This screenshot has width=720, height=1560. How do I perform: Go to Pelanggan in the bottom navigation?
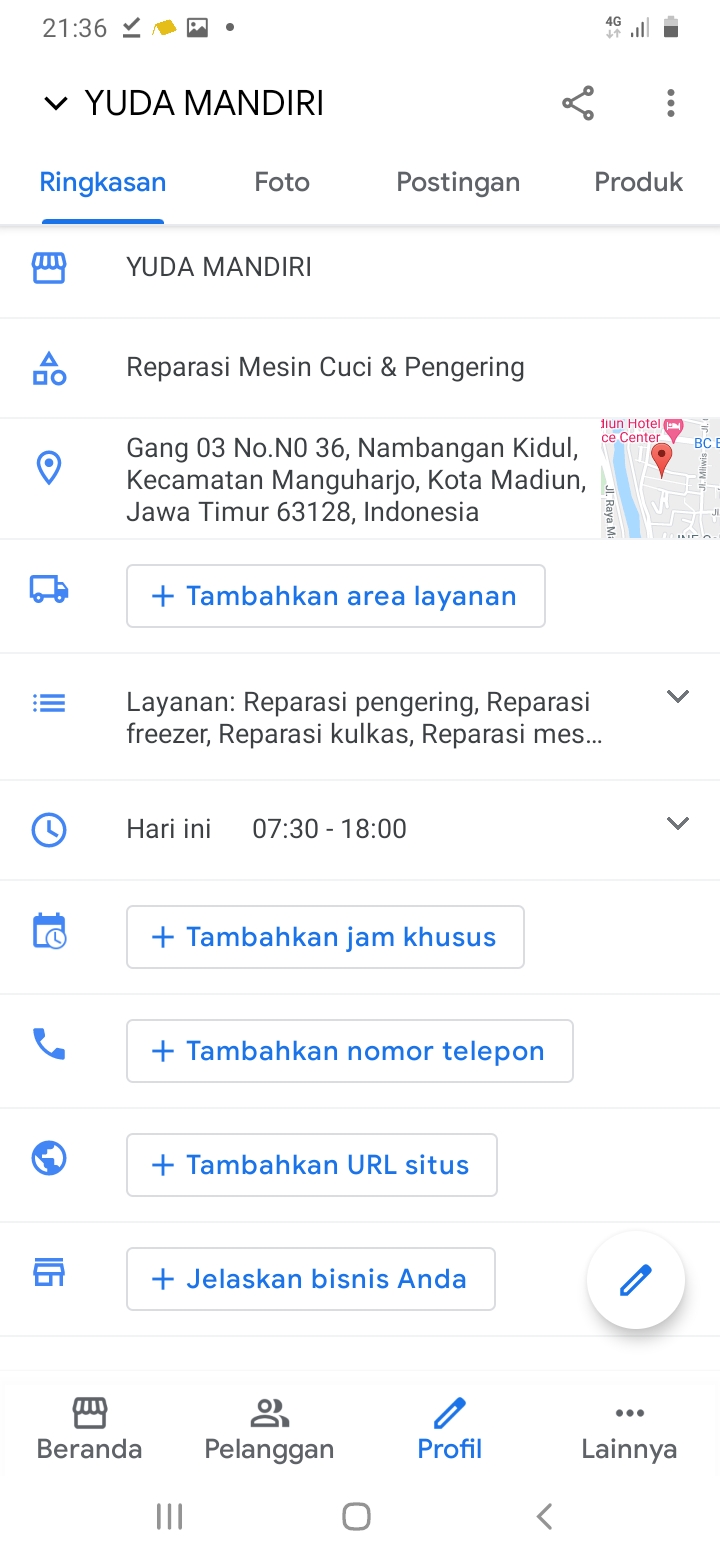[x=269, y=1428]
